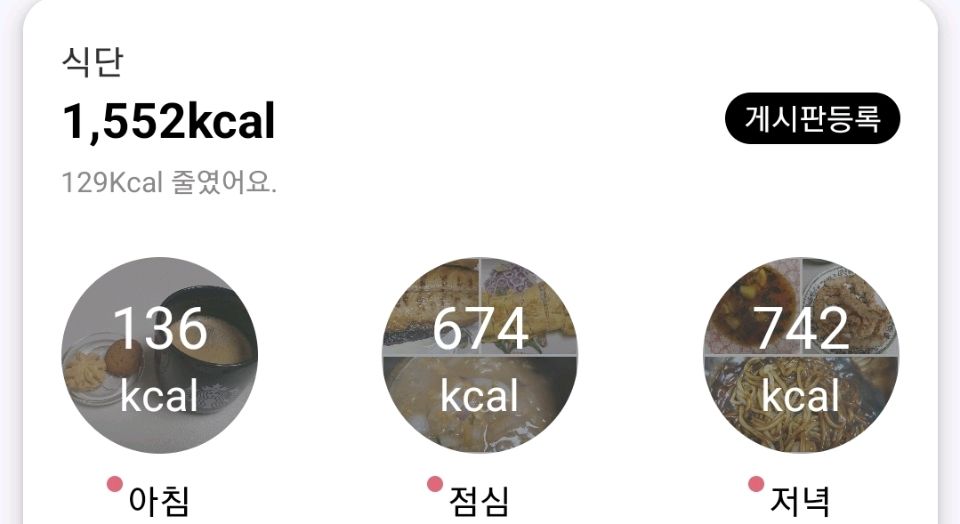Open the 아침 136 kcal meal photo
Image resolution: width=960 pixels, height=524 pixels.
click(160, 356)
